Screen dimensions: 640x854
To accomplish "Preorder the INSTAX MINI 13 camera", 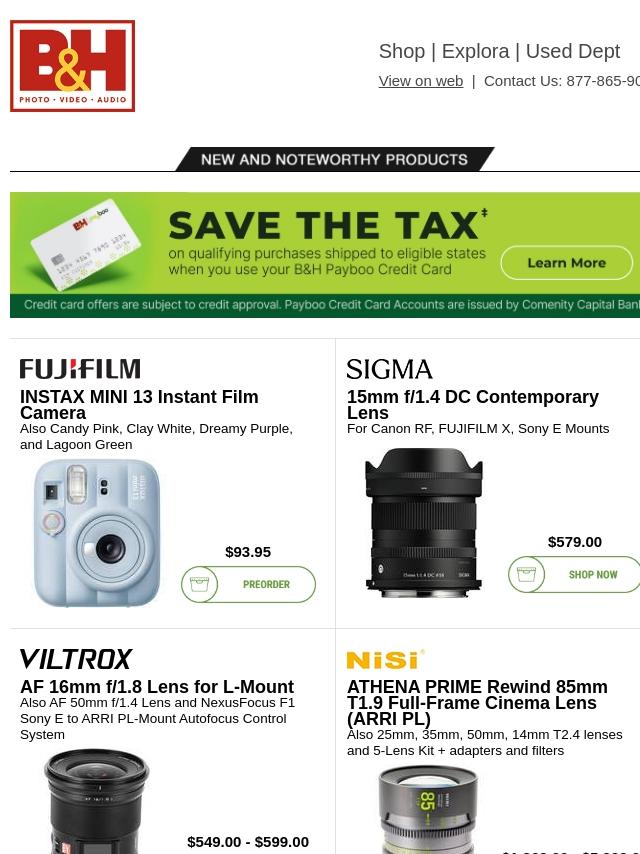I will click(x=248, y=585).
